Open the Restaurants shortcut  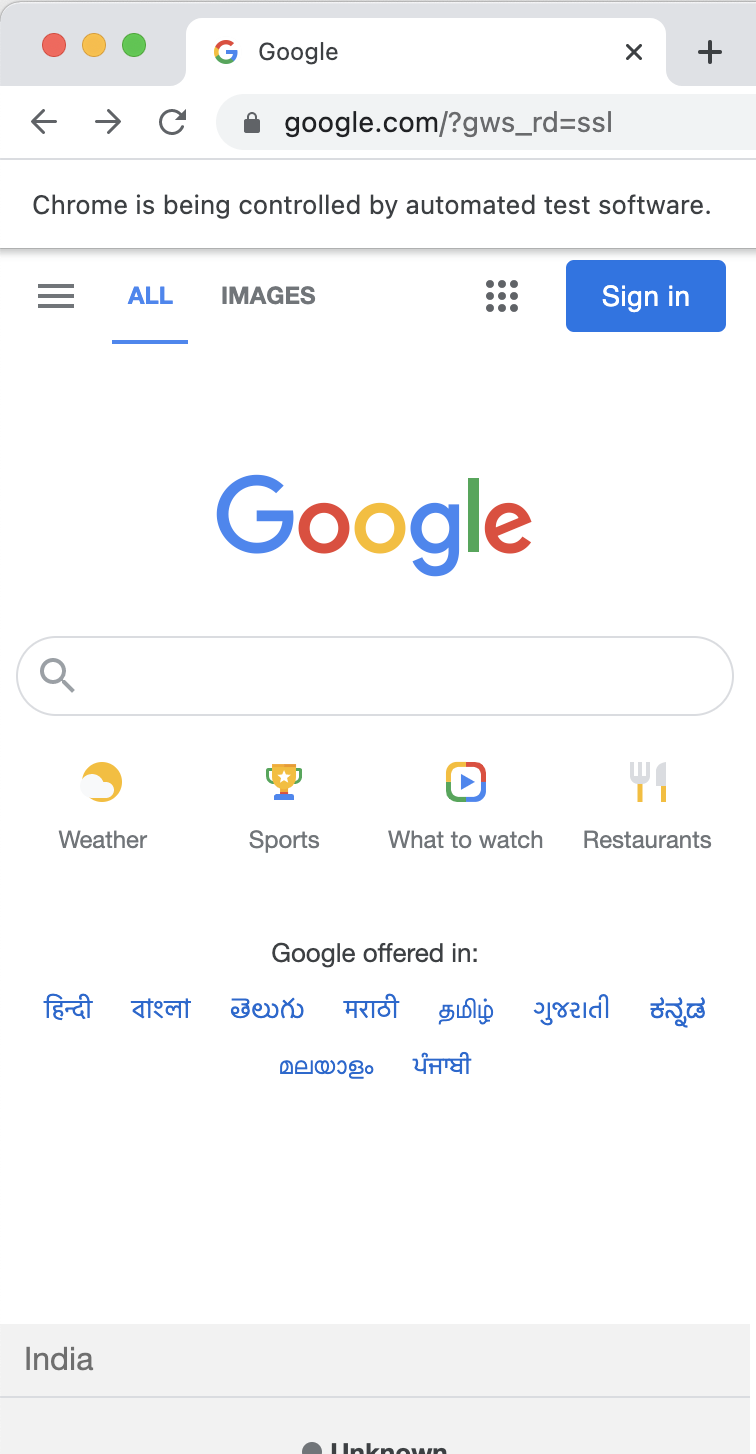click(x=647, y=805)
